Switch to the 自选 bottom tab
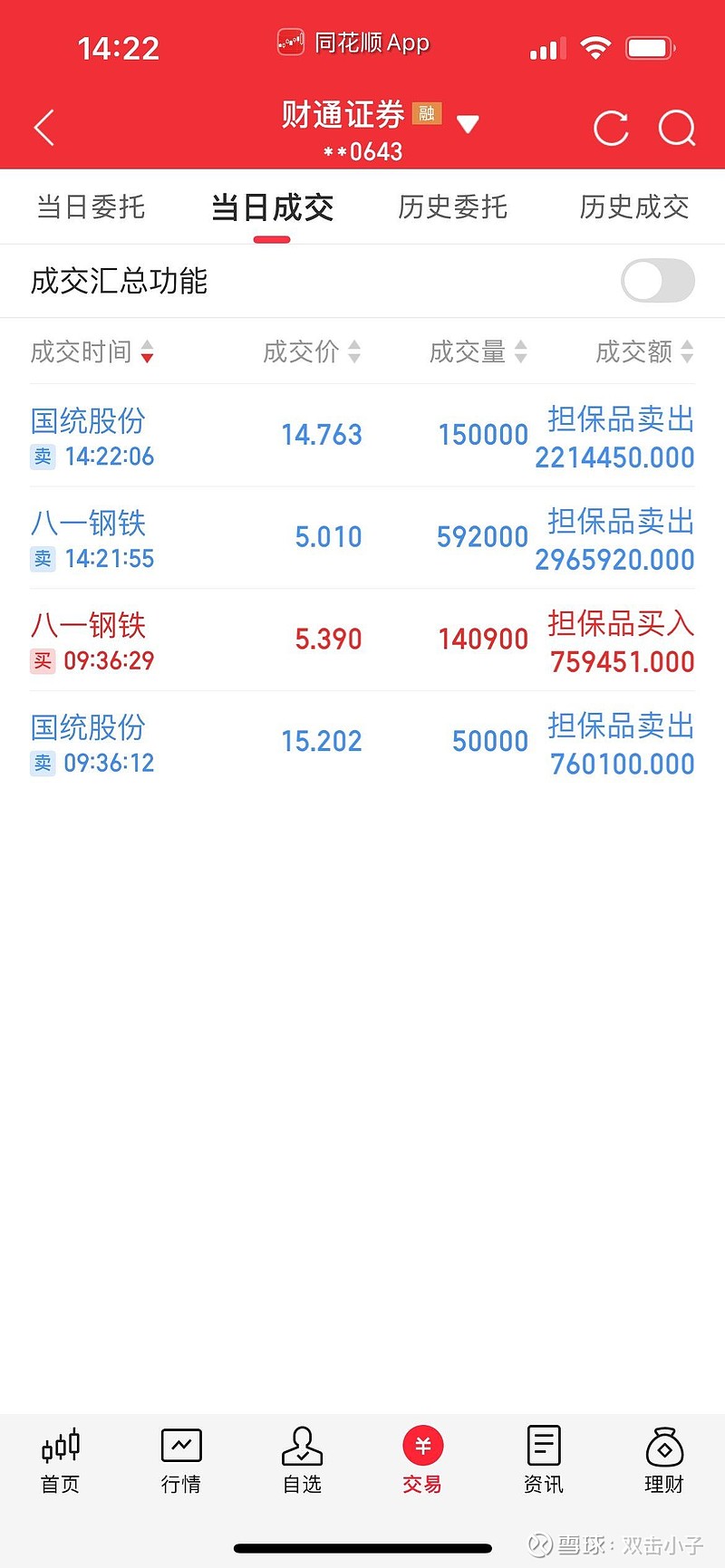This screenshot has height=1568, width=725. coord(302,1460)
